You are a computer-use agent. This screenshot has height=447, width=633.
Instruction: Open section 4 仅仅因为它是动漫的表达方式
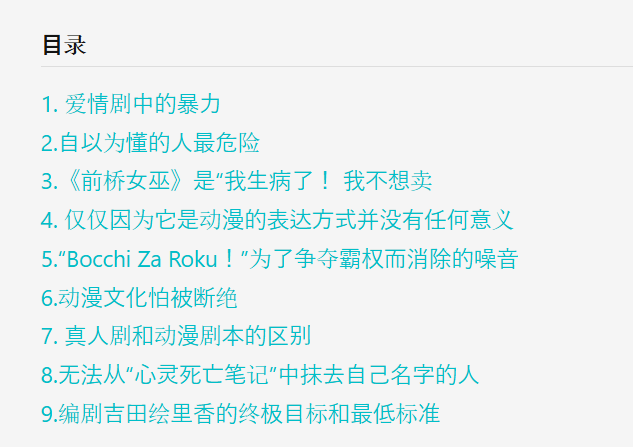[x=277, y=219]
